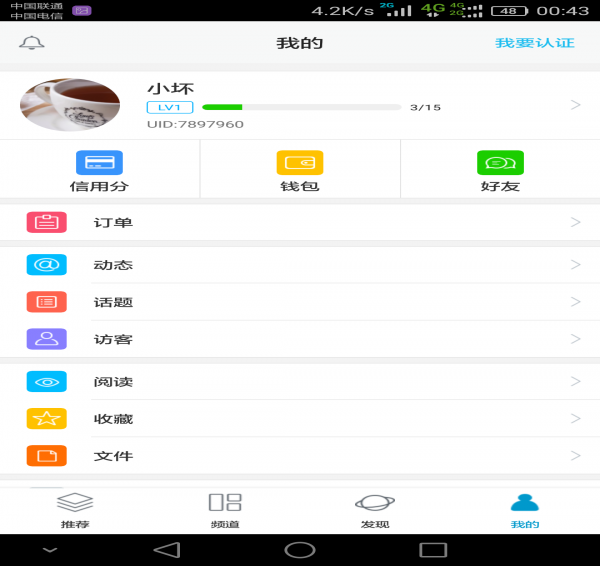Open 收藏 favorites
Image resolution: width=600 pixels, height=566 pixels.
[x=300, y=418]
